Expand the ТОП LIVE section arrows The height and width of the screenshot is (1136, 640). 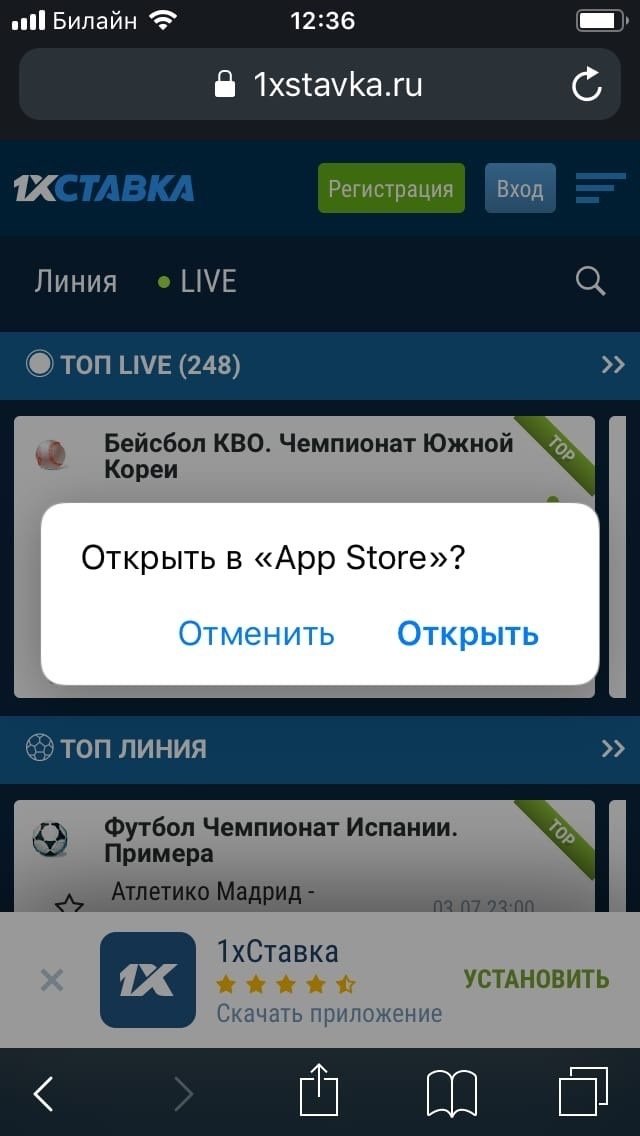point(612,365)
